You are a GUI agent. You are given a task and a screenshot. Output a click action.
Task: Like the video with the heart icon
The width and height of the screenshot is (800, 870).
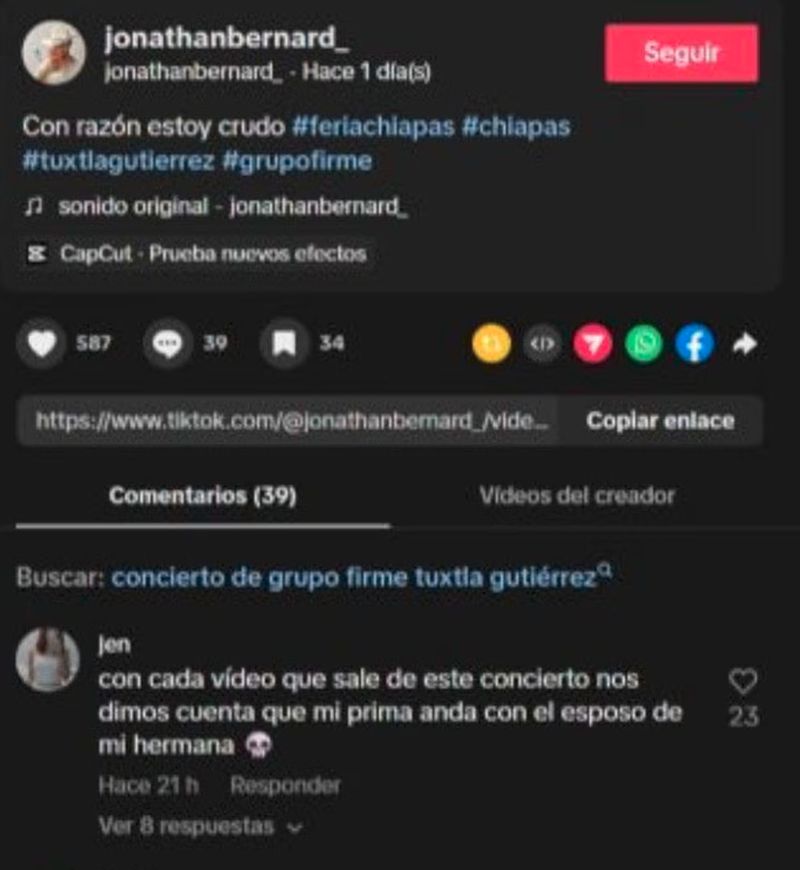(42, 344)
